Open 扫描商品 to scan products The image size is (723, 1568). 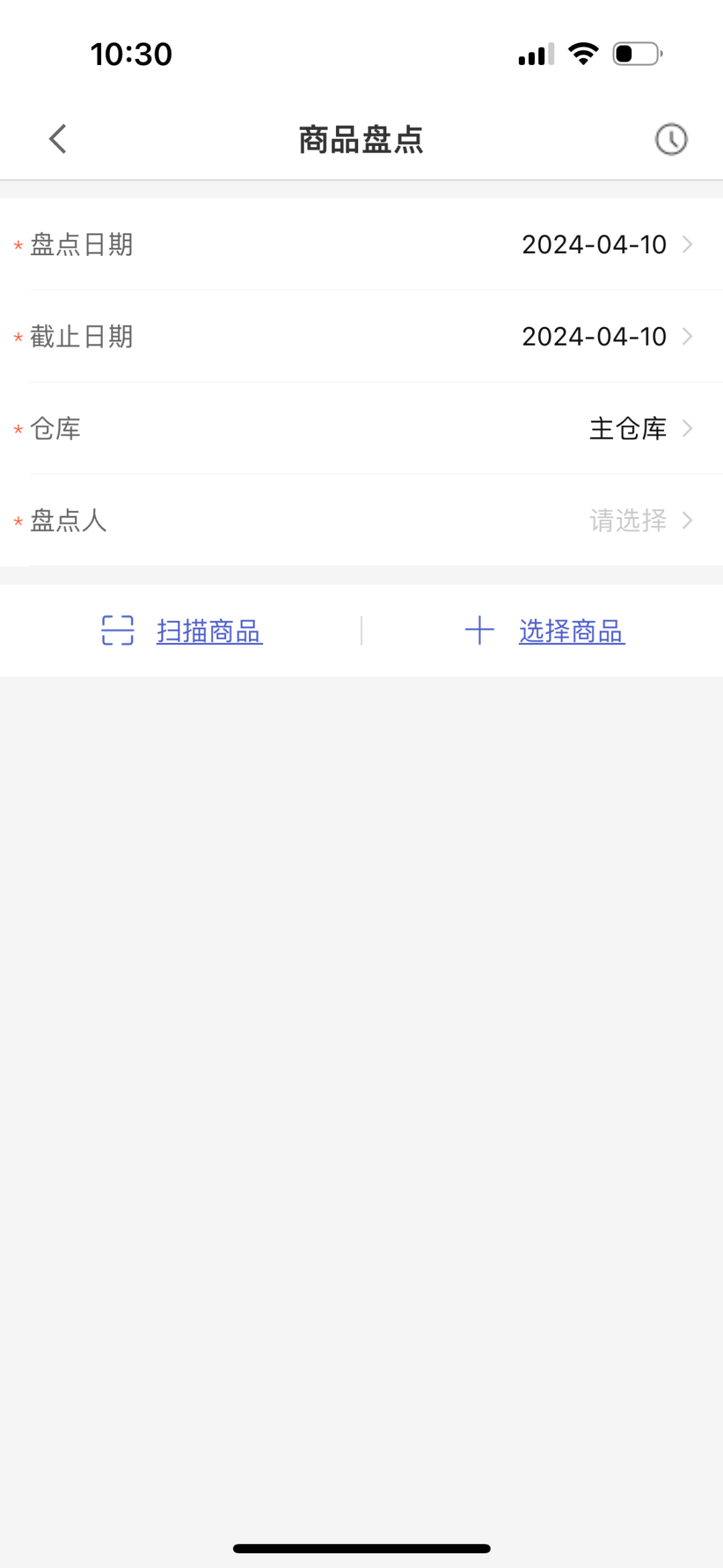[210, 630]
